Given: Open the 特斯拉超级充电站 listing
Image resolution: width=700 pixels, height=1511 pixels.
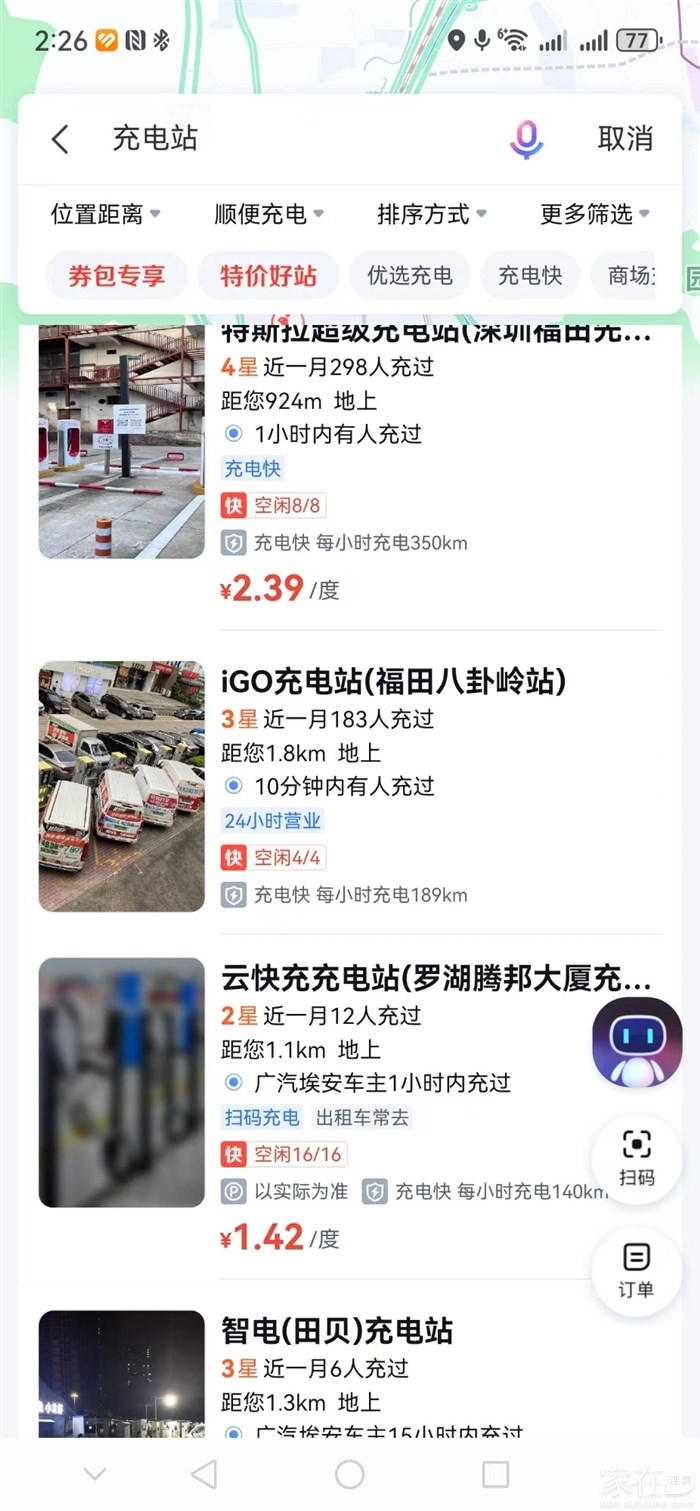Looking at the screenshot, I should (436, 334).
